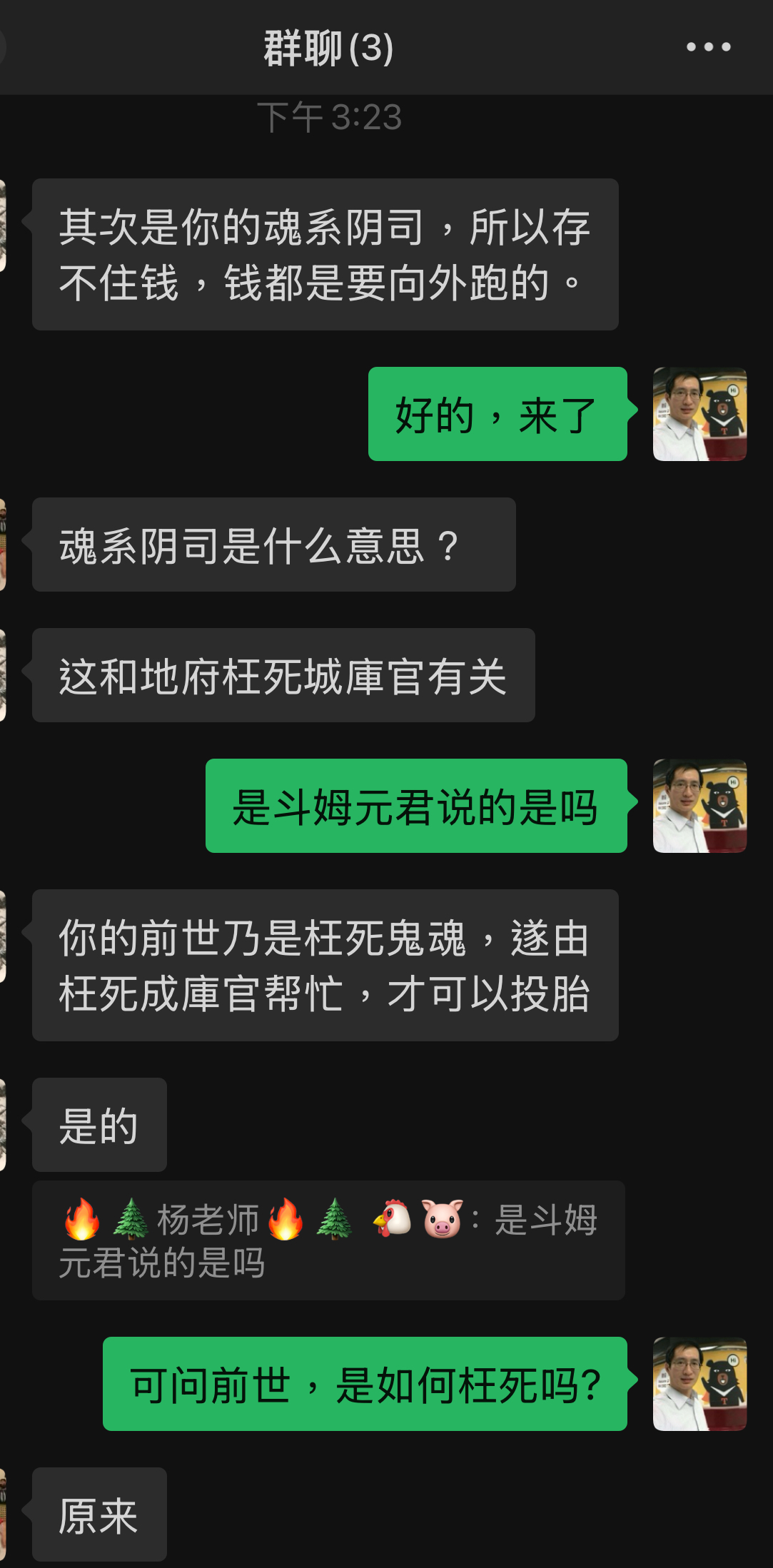
Task: Tap the avatar beside 是斗姆元君说的是吗
Action: (699, 806)
